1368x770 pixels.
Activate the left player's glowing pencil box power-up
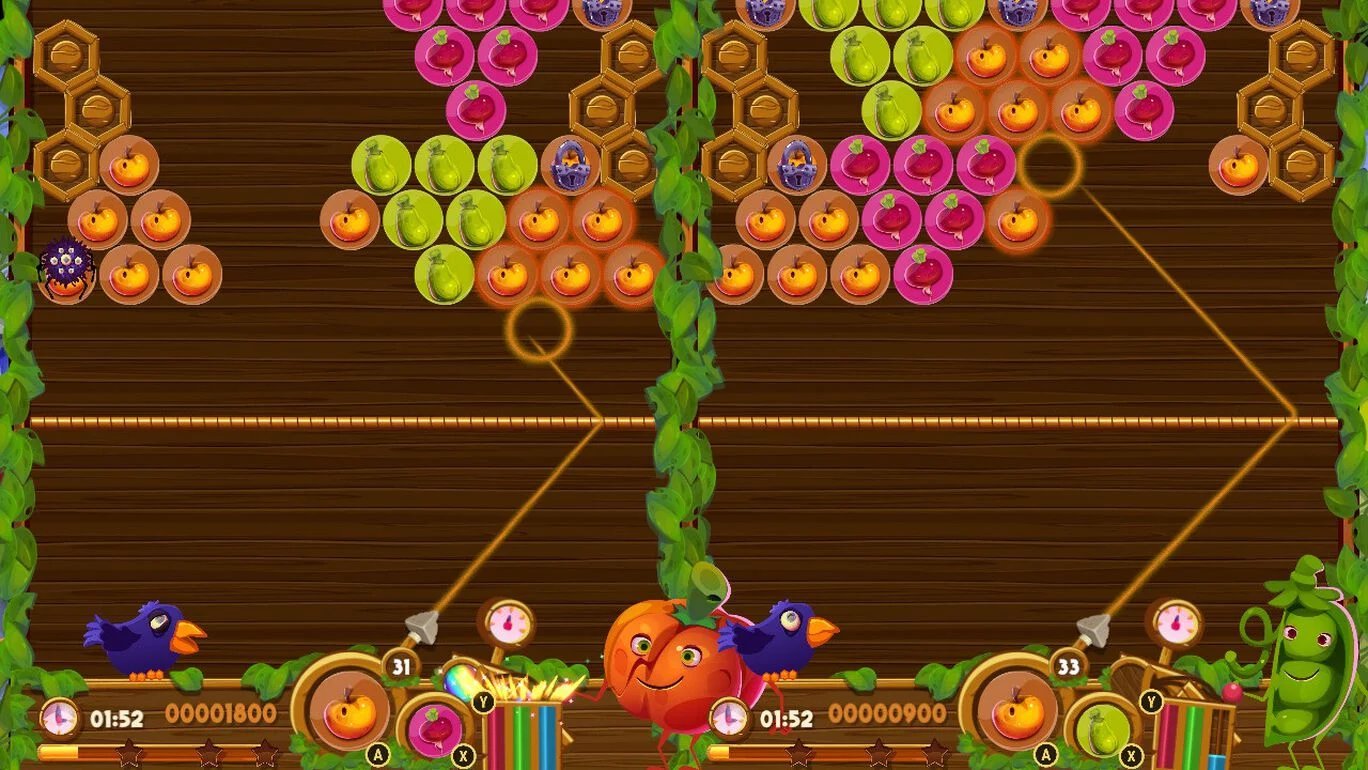[523, 731]
